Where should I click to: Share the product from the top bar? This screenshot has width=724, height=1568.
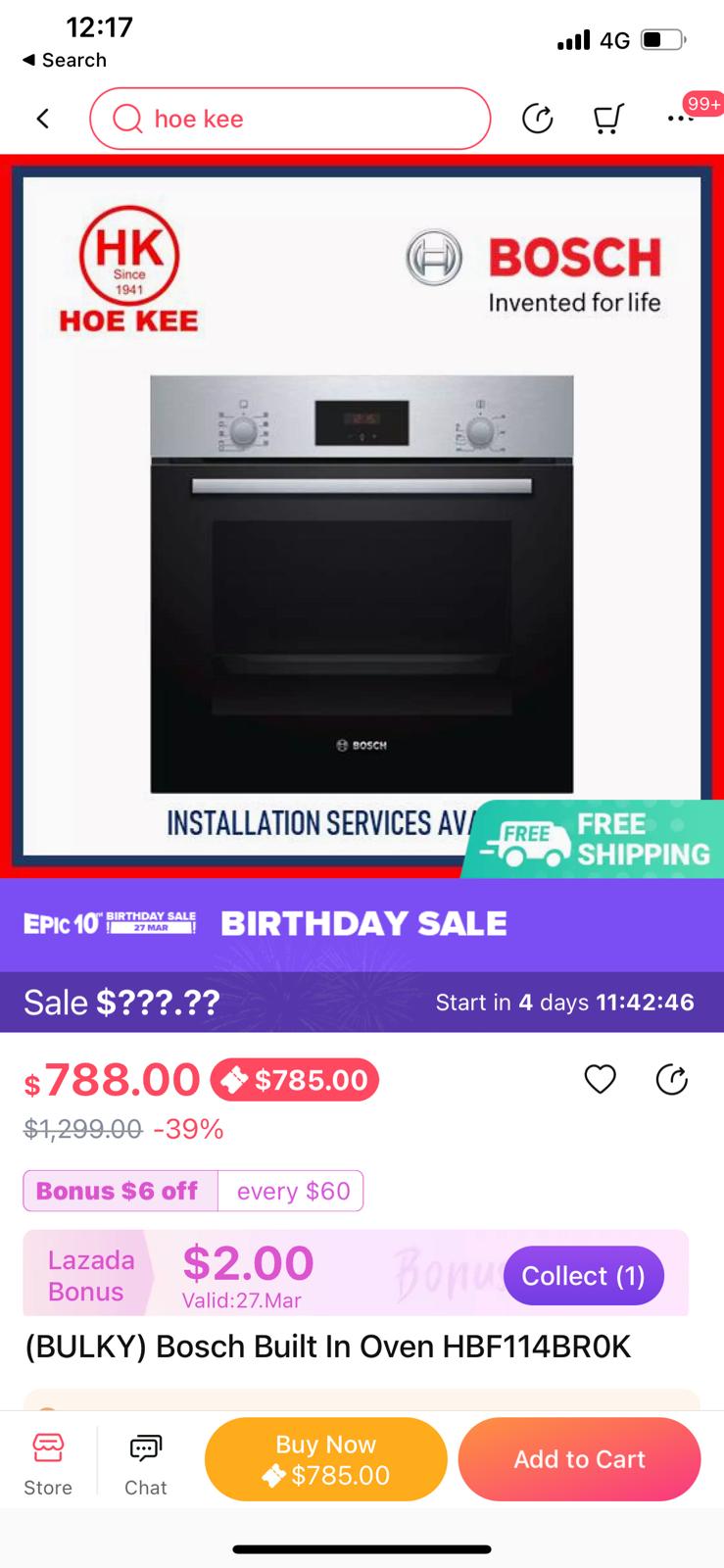pyautogui.click(x=537, y=119)
